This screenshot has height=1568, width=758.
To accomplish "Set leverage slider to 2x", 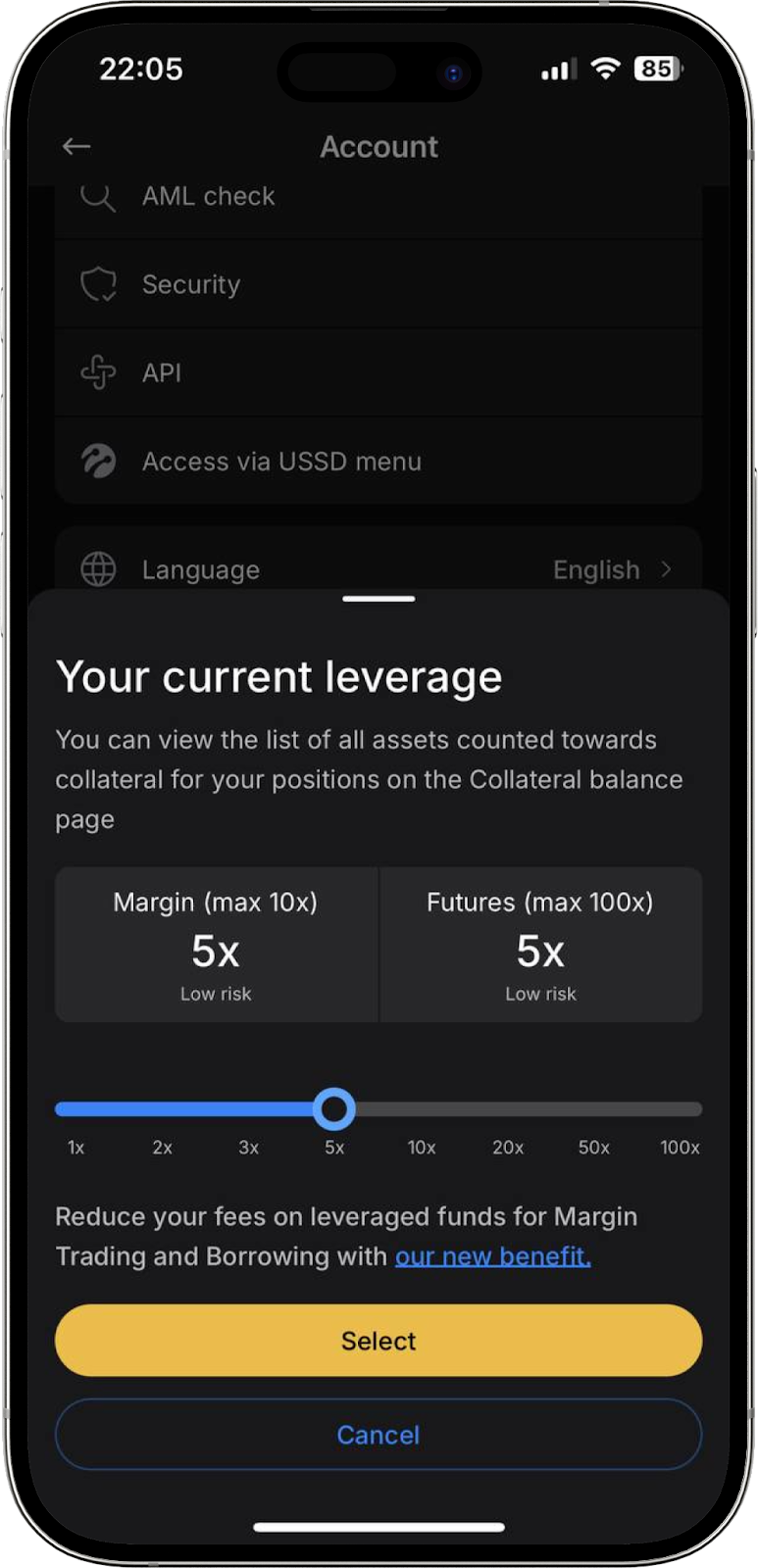I will click(x=163, y=1109).
